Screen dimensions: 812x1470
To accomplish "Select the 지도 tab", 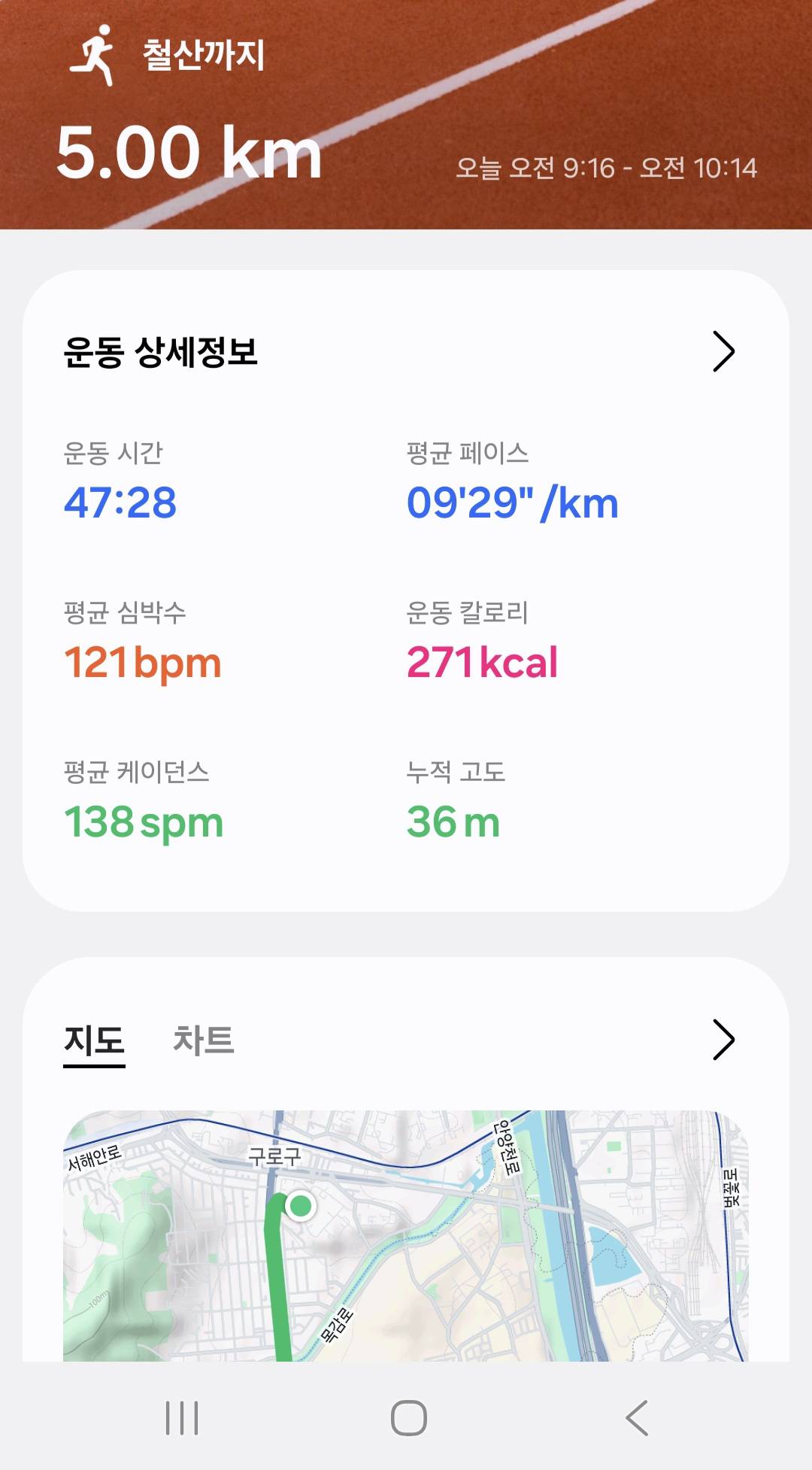I will (94, 1040).
